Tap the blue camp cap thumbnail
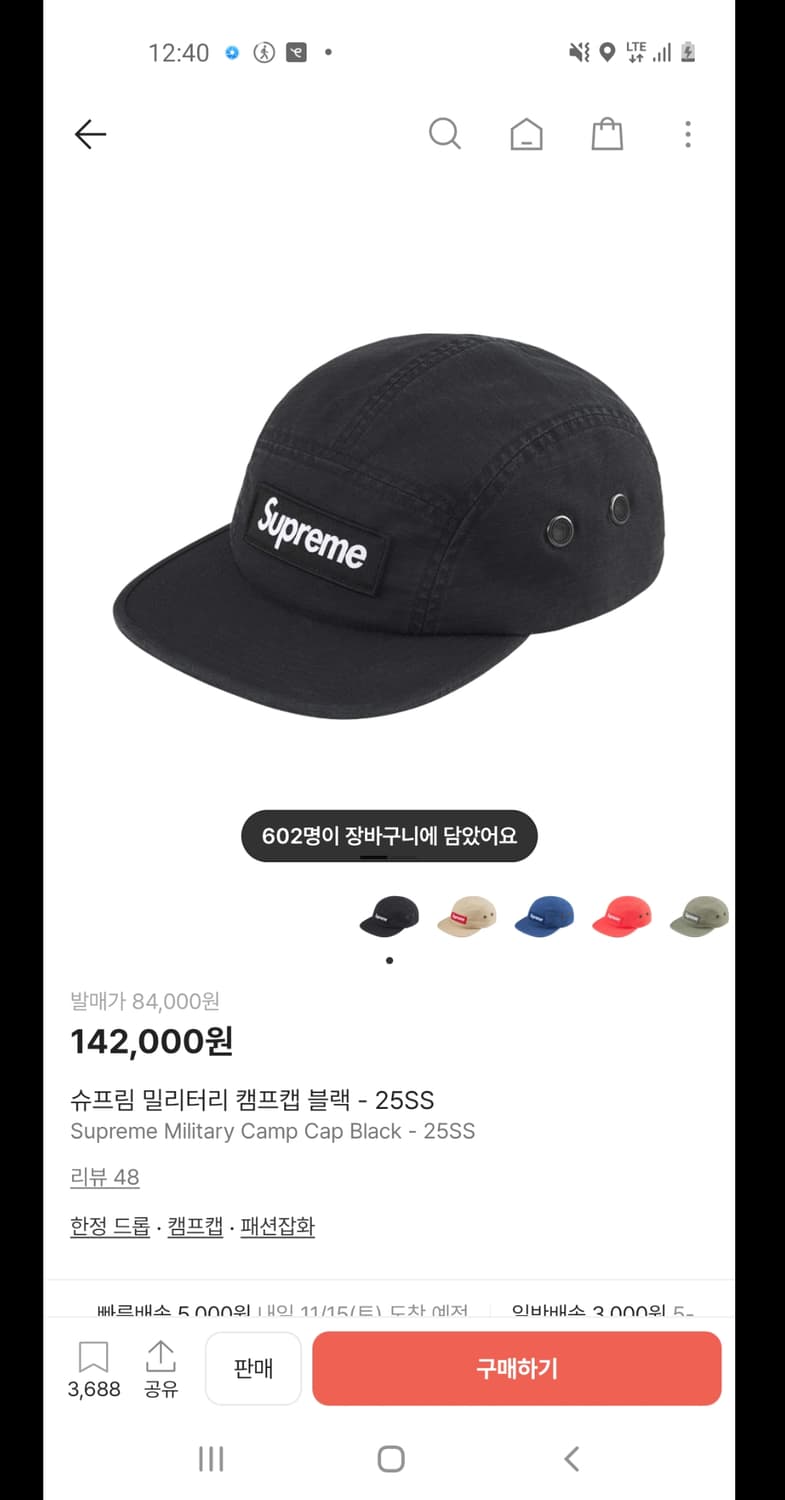Image resolution: width=785 pixels, height=1500 pixels. point(544,916)
